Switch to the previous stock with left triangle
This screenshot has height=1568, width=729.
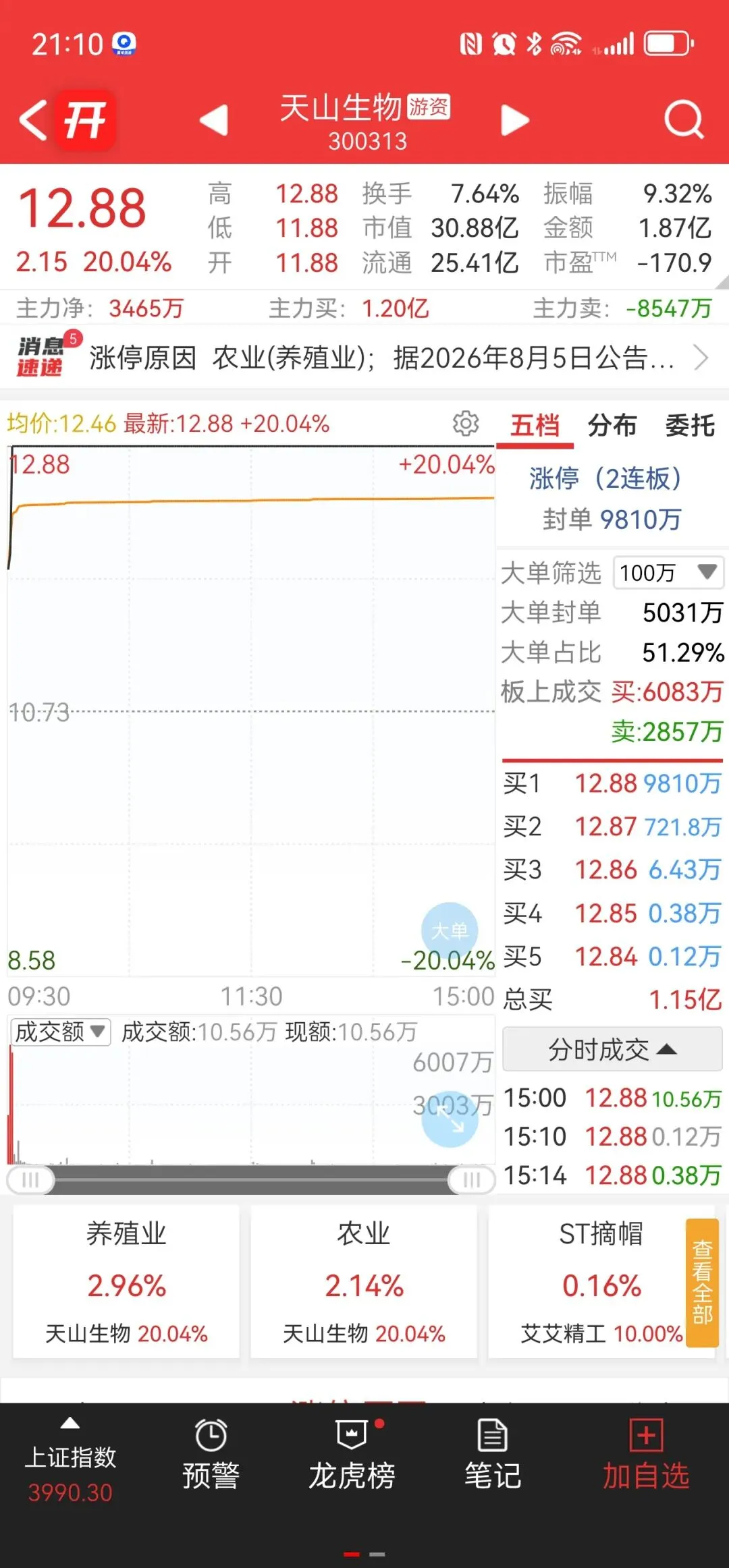pos(214,120)
